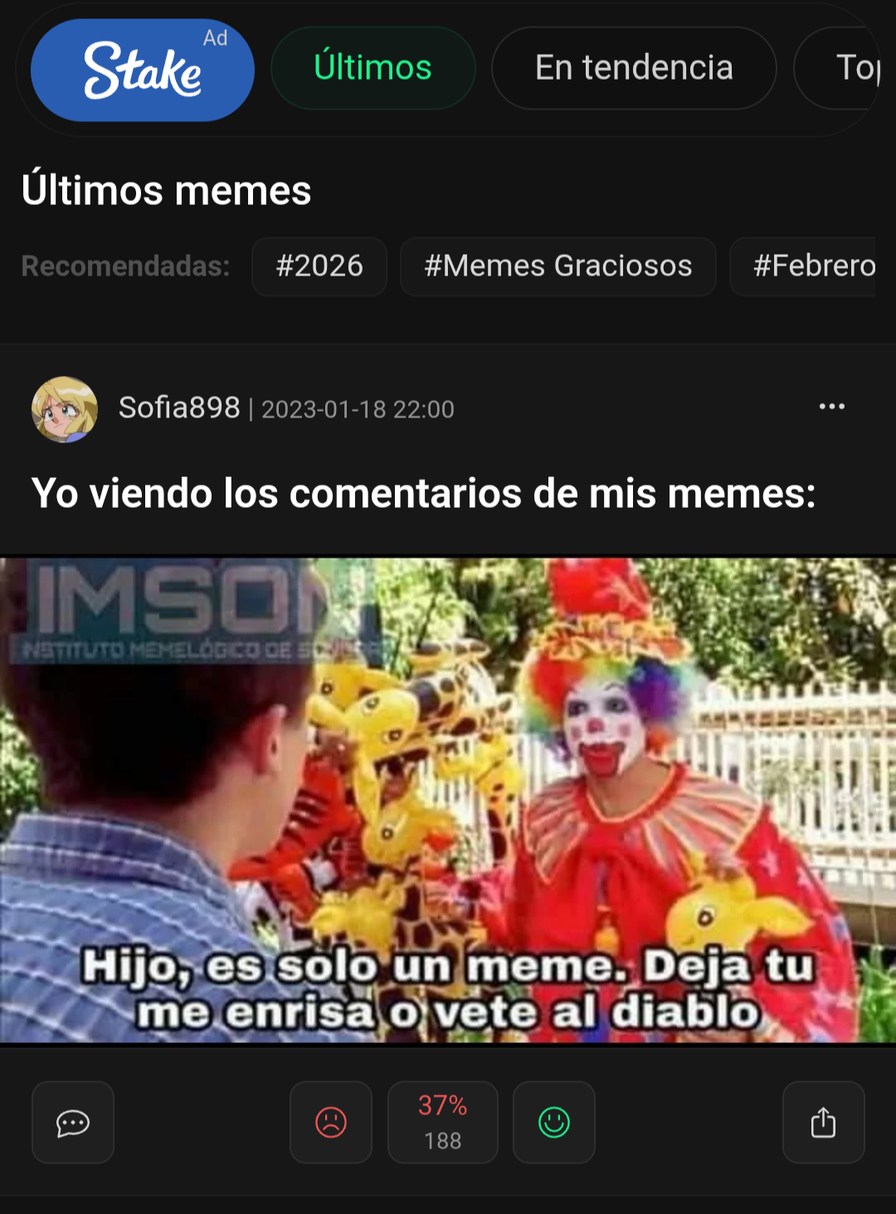Screen dimensions: 896x1214
Task: Click the 188 vote count
Action: [x=443, y=1140]
